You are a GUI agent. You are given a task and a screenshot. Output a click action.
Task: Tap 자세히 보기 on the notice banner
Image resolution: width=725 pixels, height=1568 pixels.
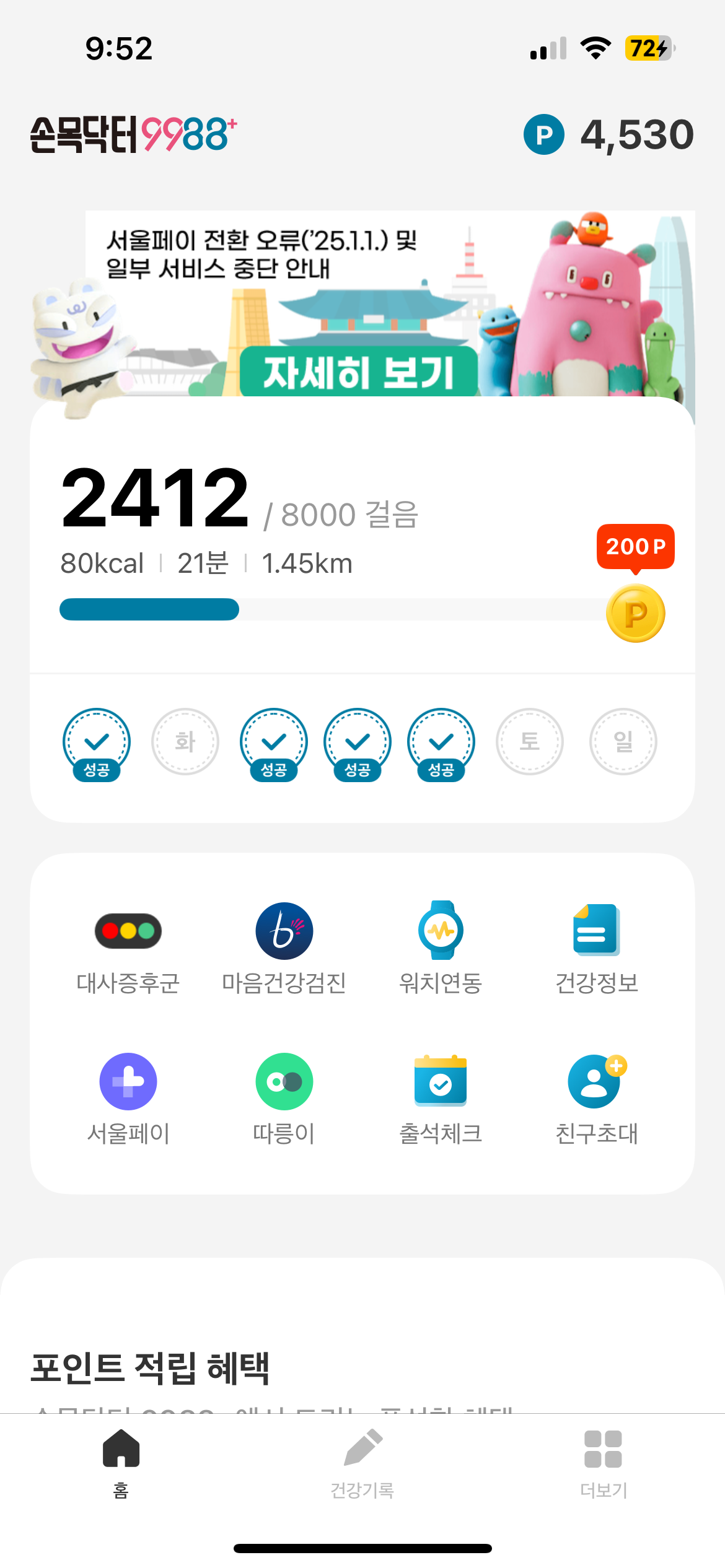(358, 372)
